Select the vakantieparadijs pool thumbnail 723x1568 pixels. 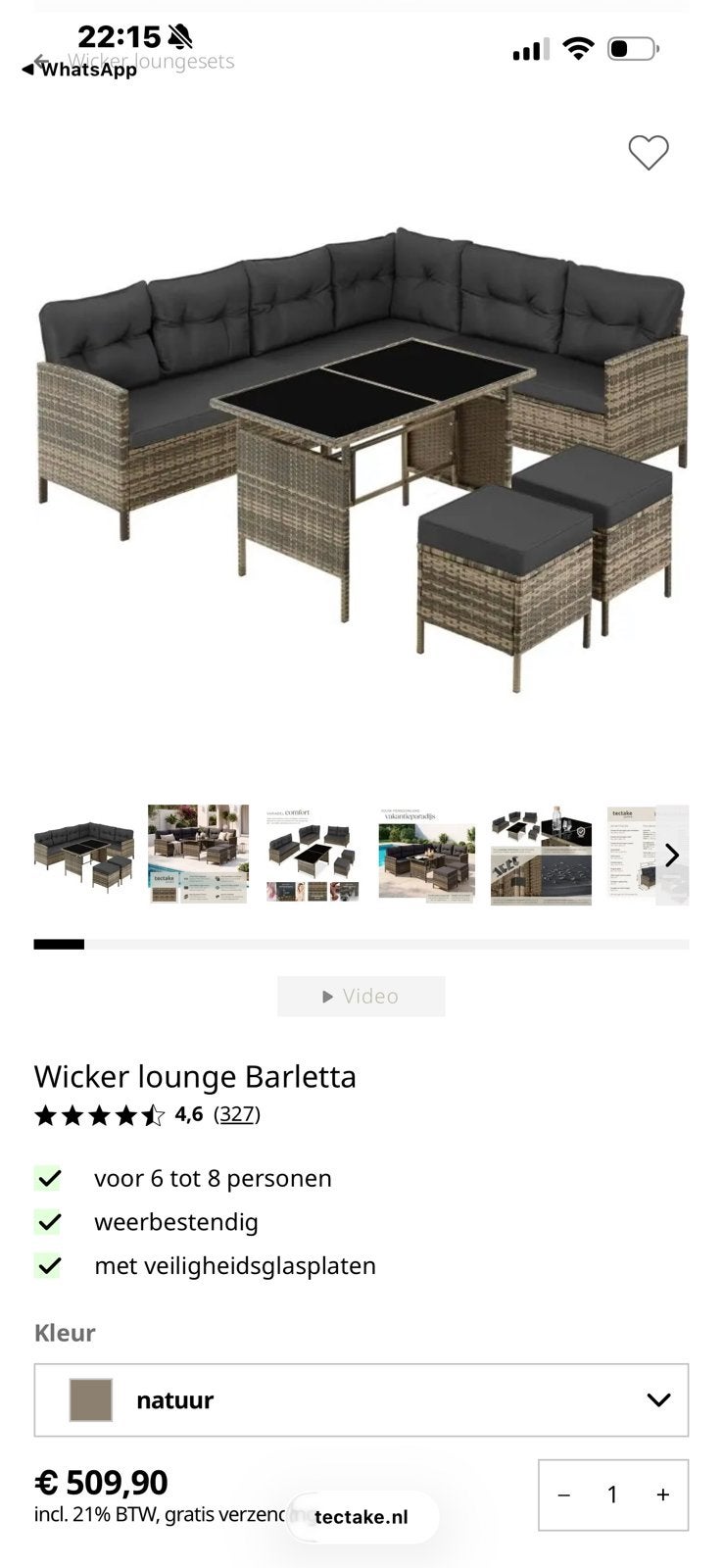(x=427, y=855)
